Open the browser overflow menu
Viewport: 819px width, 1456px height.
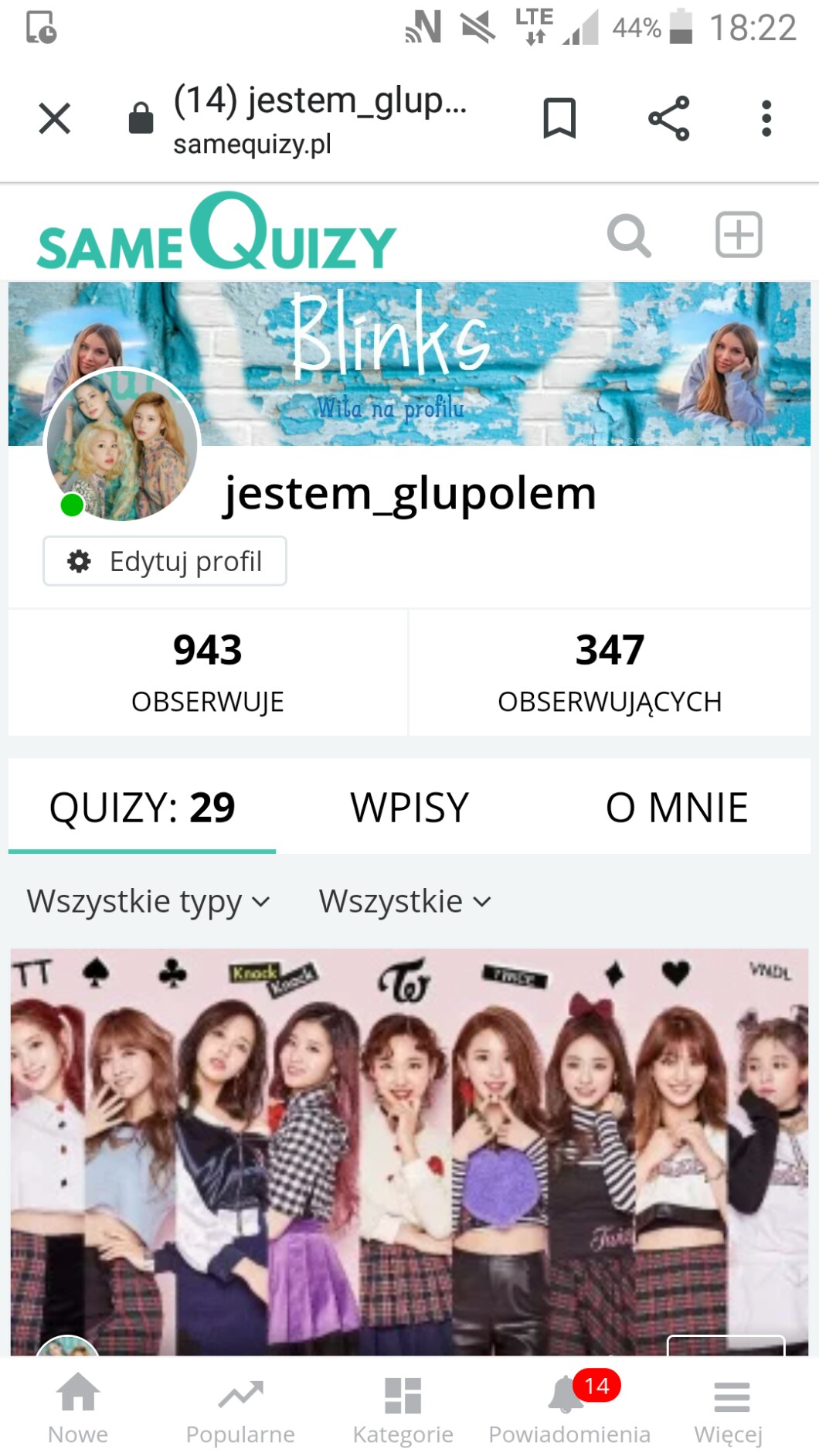[766, 119]
